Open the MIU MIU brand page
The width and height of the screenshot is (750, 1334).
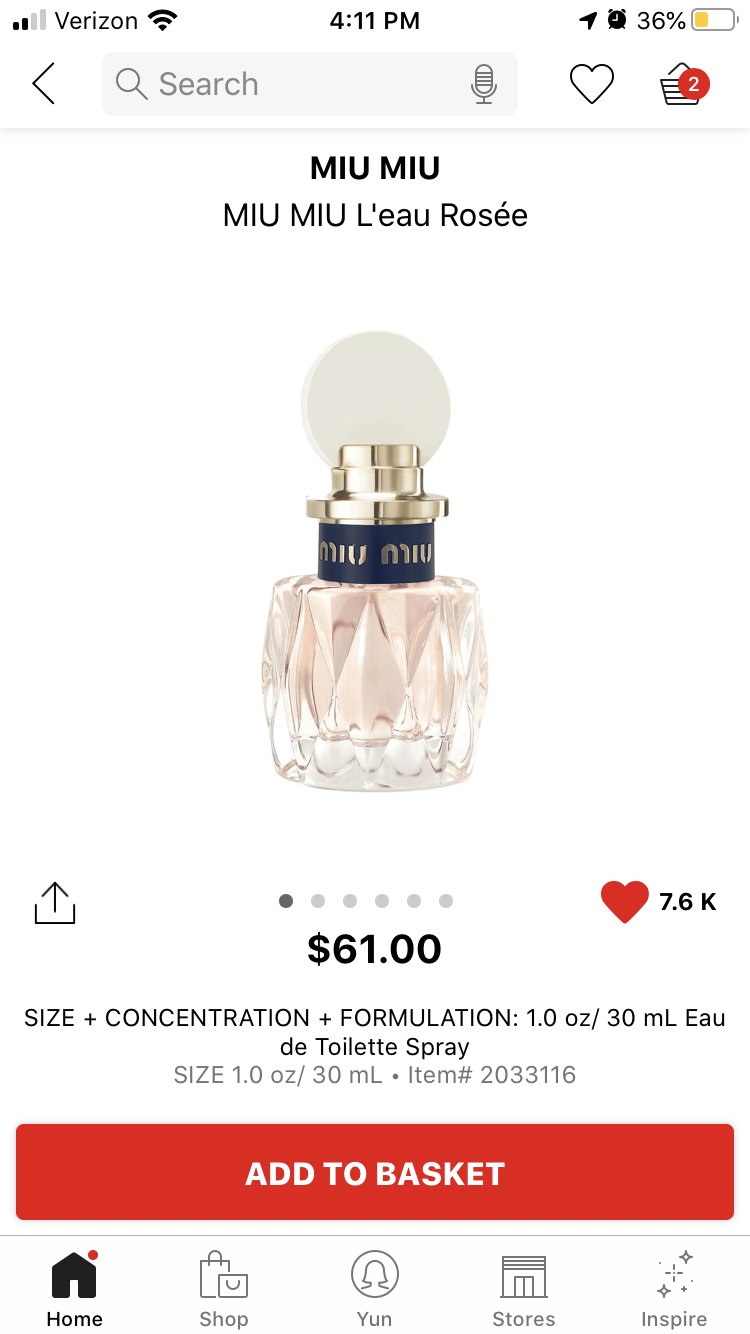(x=375, y=168)
